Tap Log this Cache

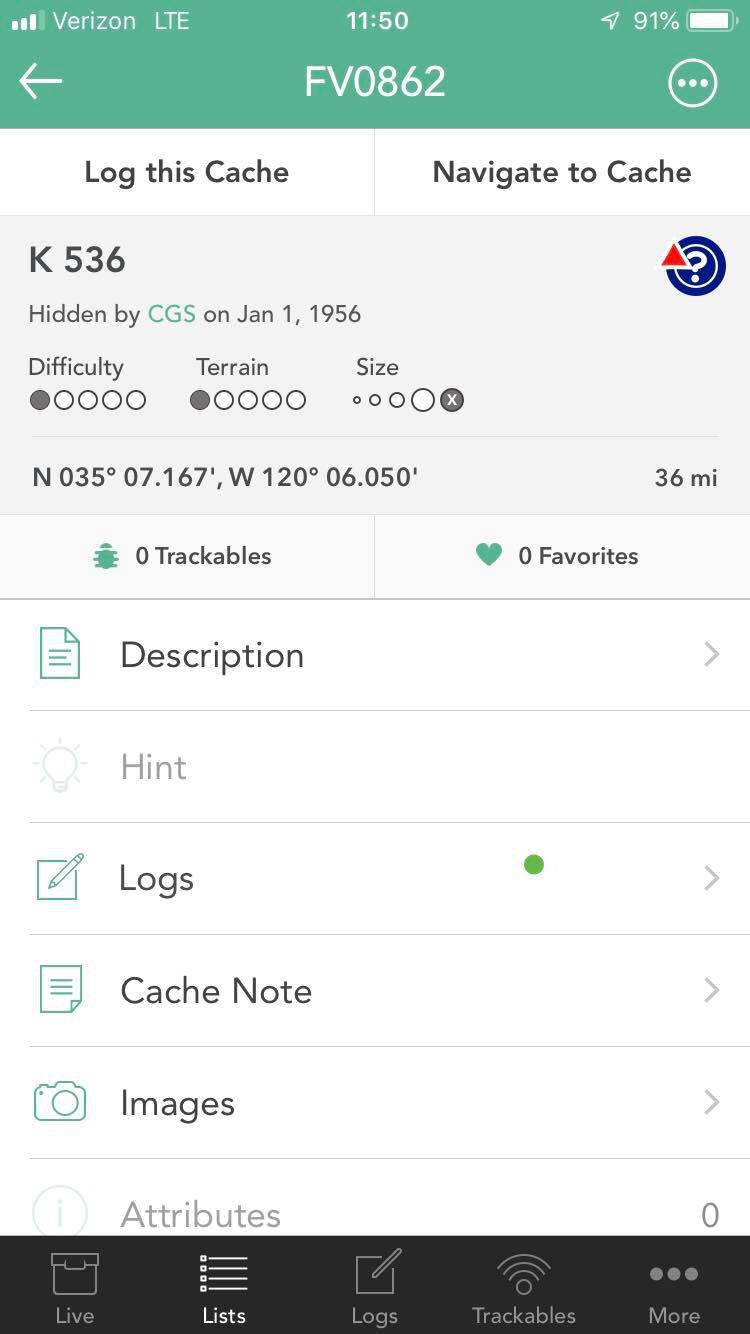(x=187, y=172)
